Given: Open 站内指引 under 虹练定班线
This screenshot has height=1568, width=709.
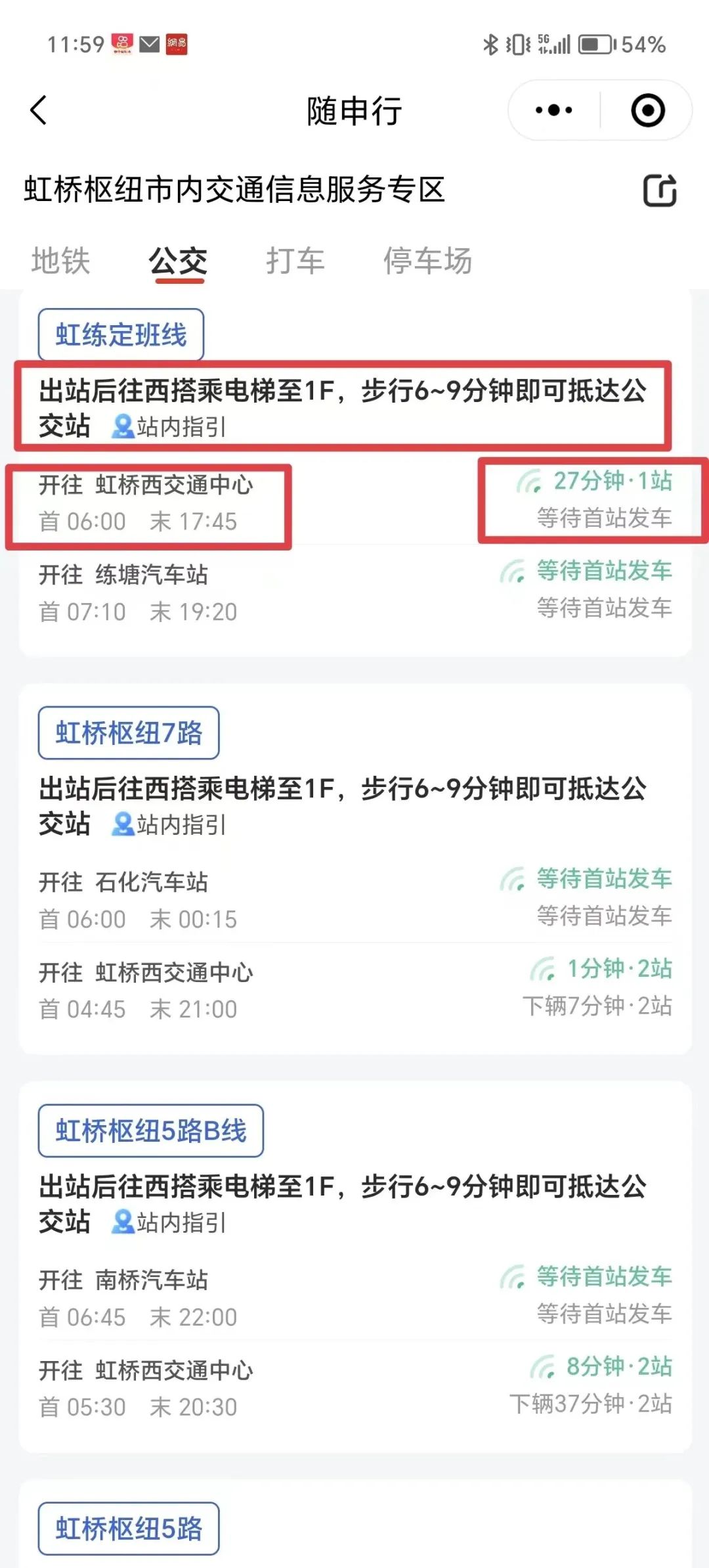Looking at the screenshot, I should [x=169, y=427].
